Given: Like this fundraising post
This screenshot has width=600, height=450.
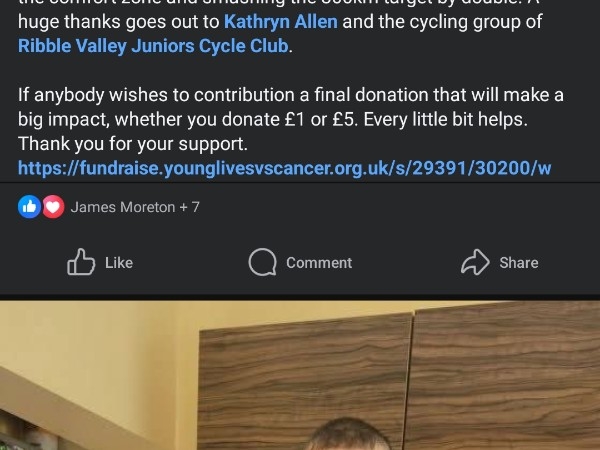Looking at the screenshot, I should (x=100, y=262).
